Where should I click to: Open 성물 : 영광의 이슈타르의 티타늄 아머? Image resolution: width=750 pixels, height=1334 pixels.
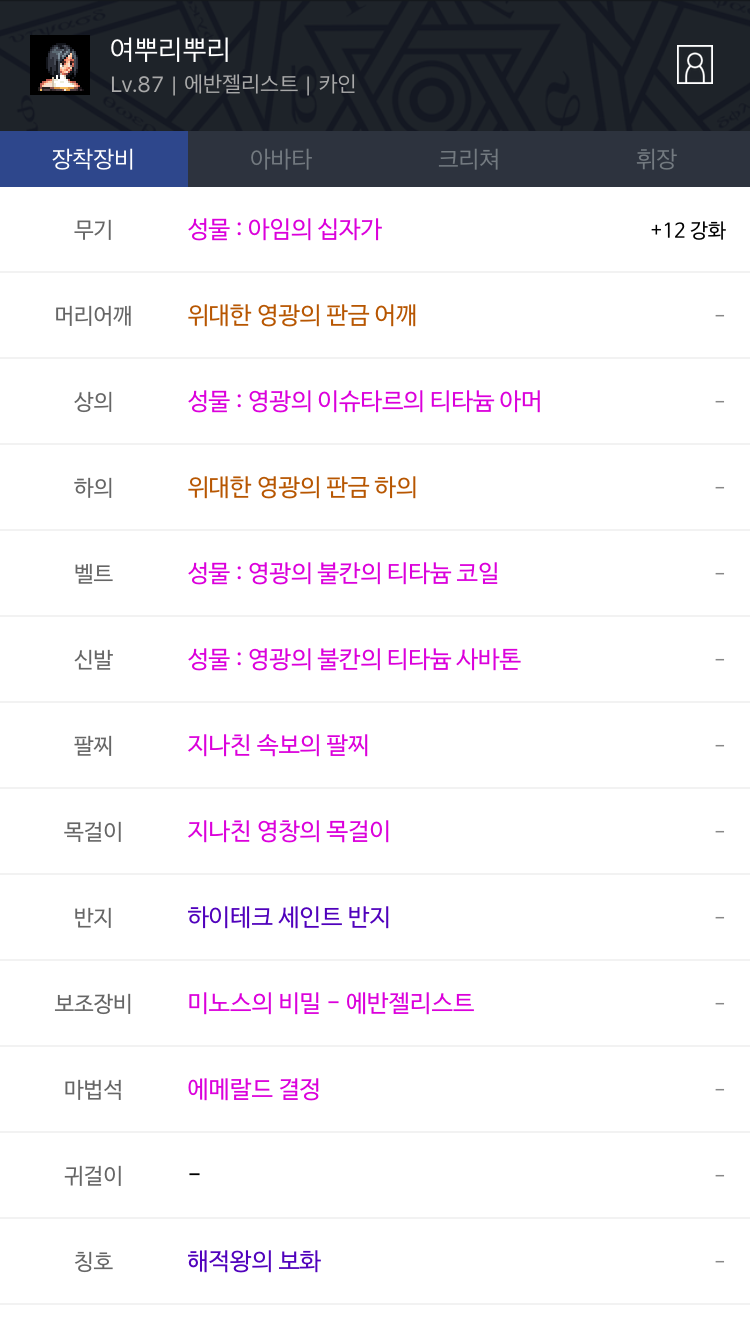(x=365, y=402)
